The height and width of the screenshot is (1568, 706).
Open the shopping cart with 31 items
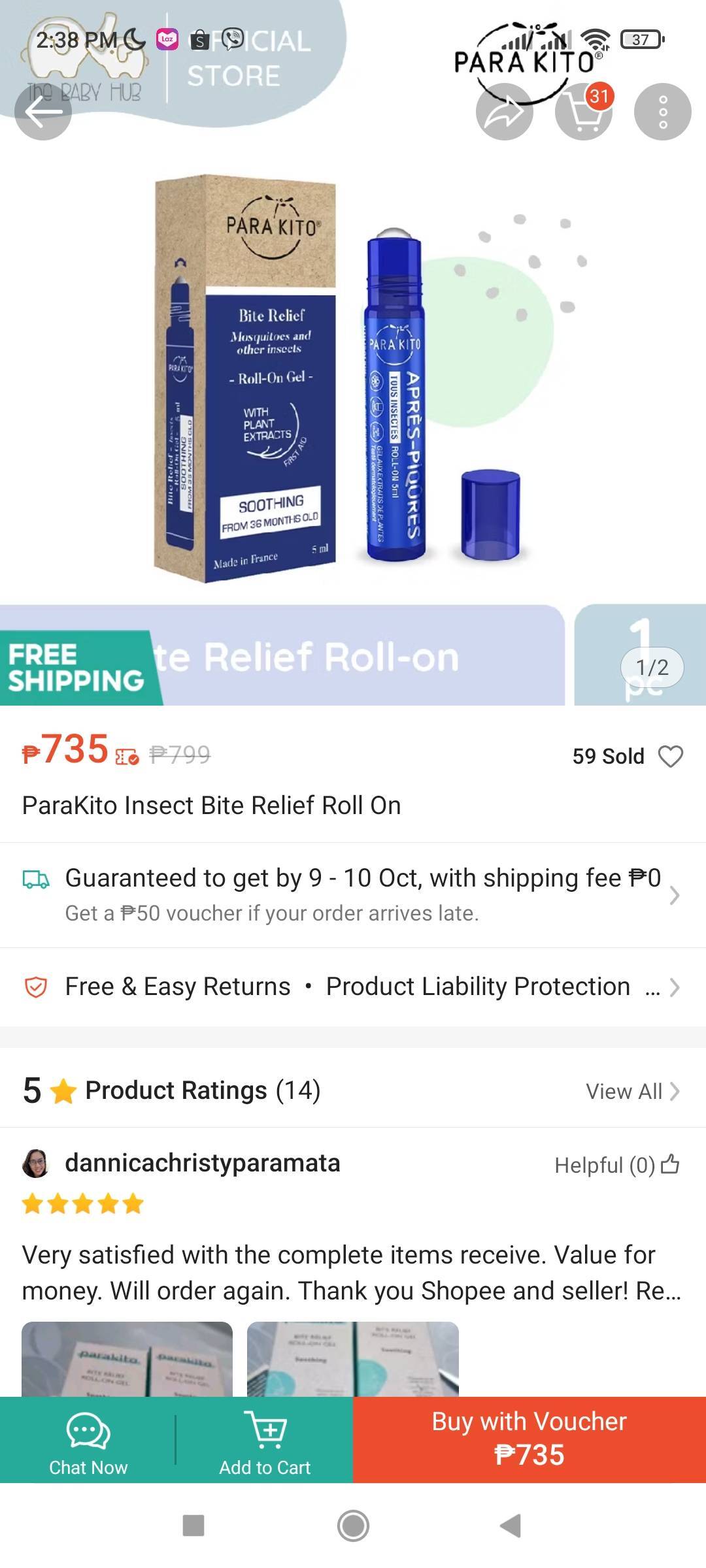583,112
